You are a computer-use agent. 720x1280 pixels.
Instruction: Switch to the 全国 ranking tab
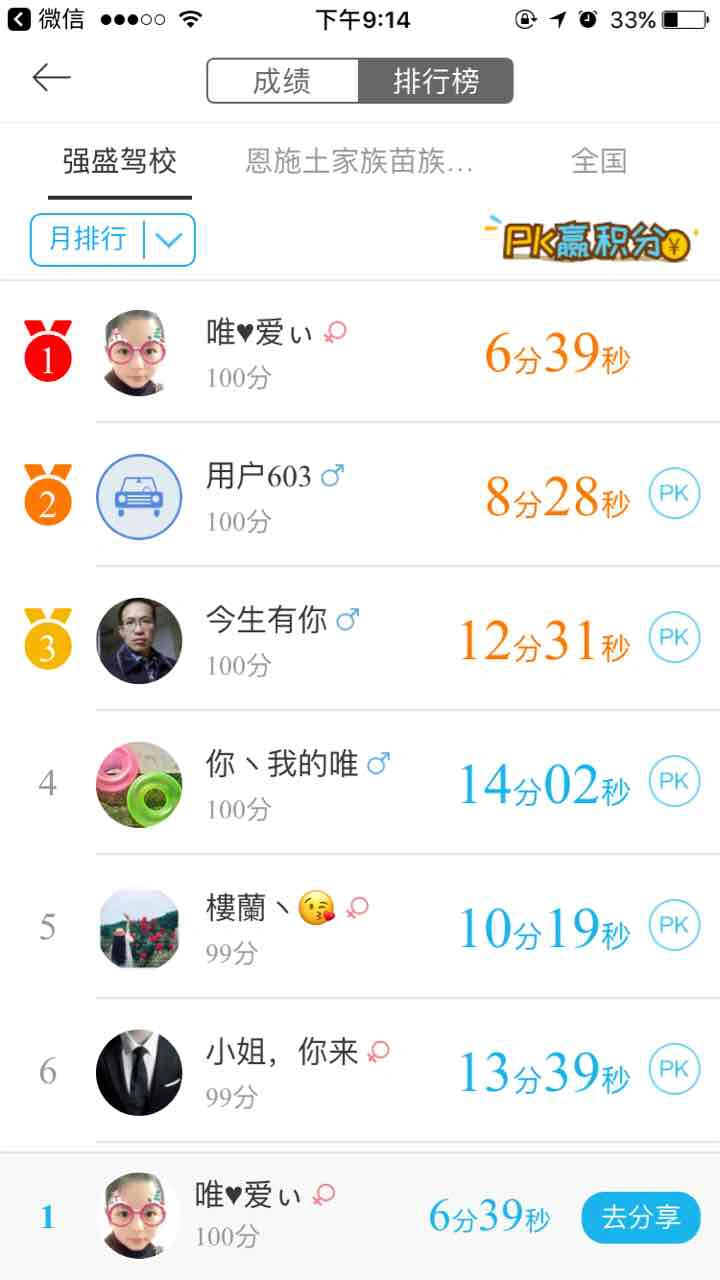[598, 162]
